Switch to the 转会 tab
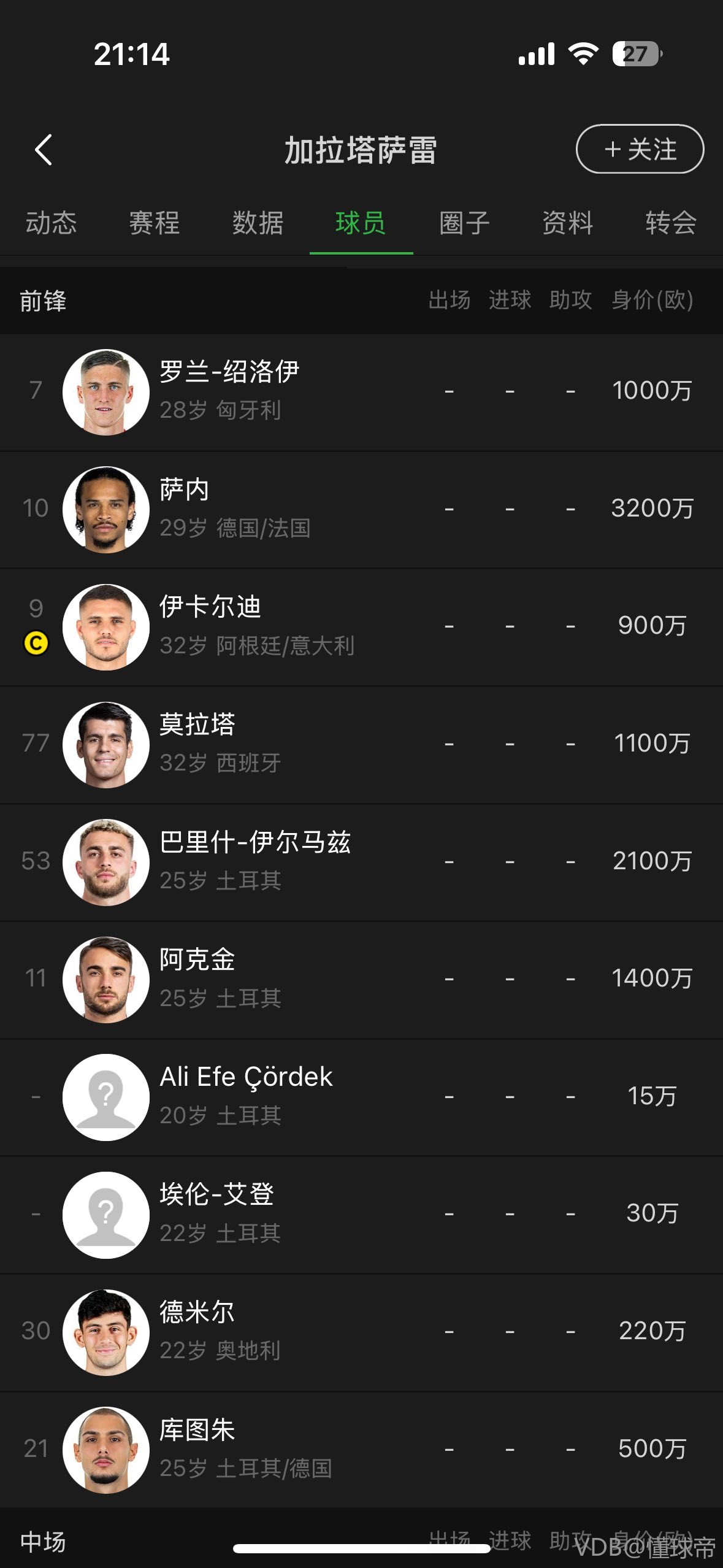Viewport: 723px width, 1568px height. [x=671, y=223]
